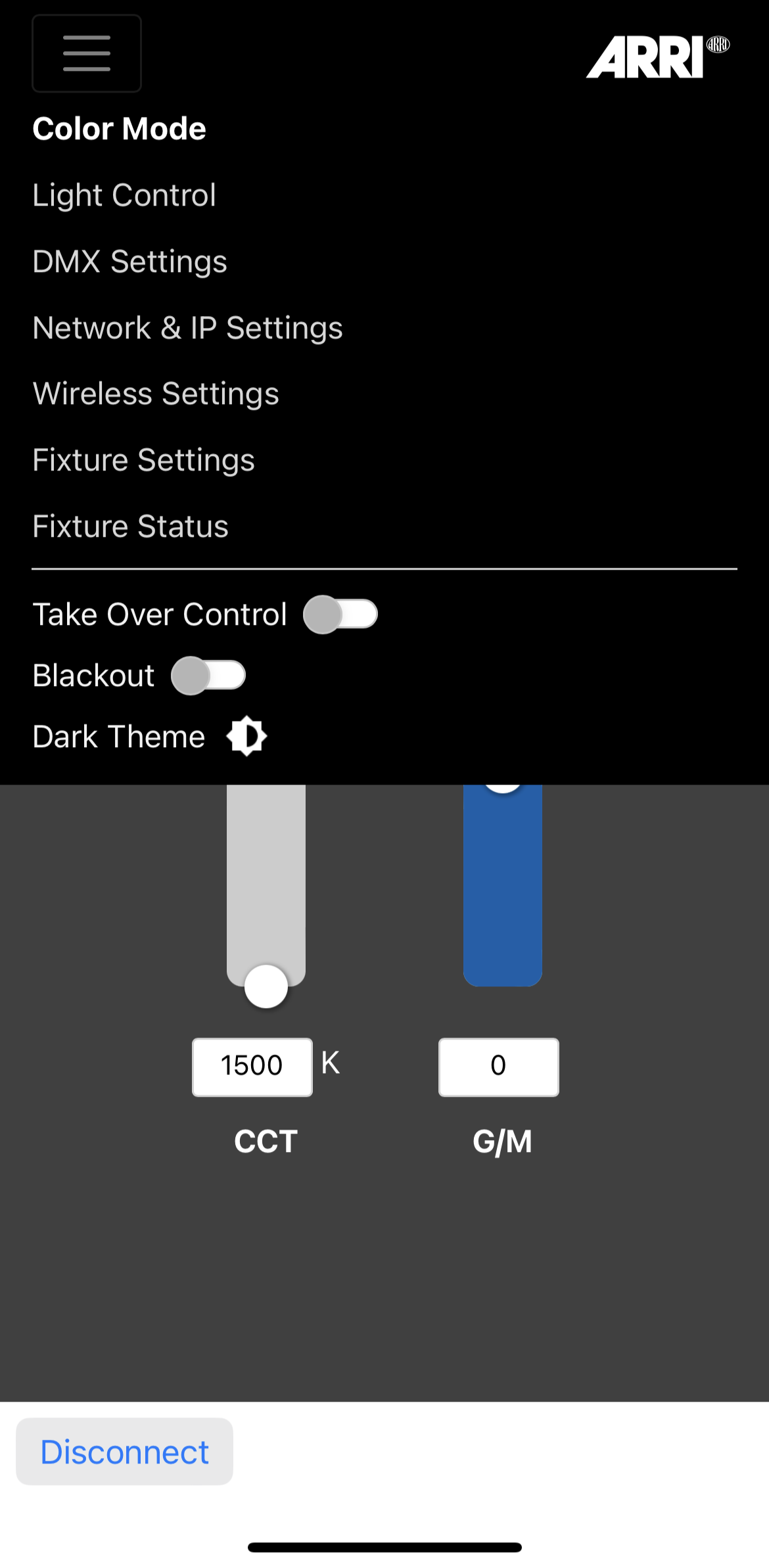This screenshot has height=1568, width=769.
Task: View Fixture Status
Action: click(x=130, y=526)
